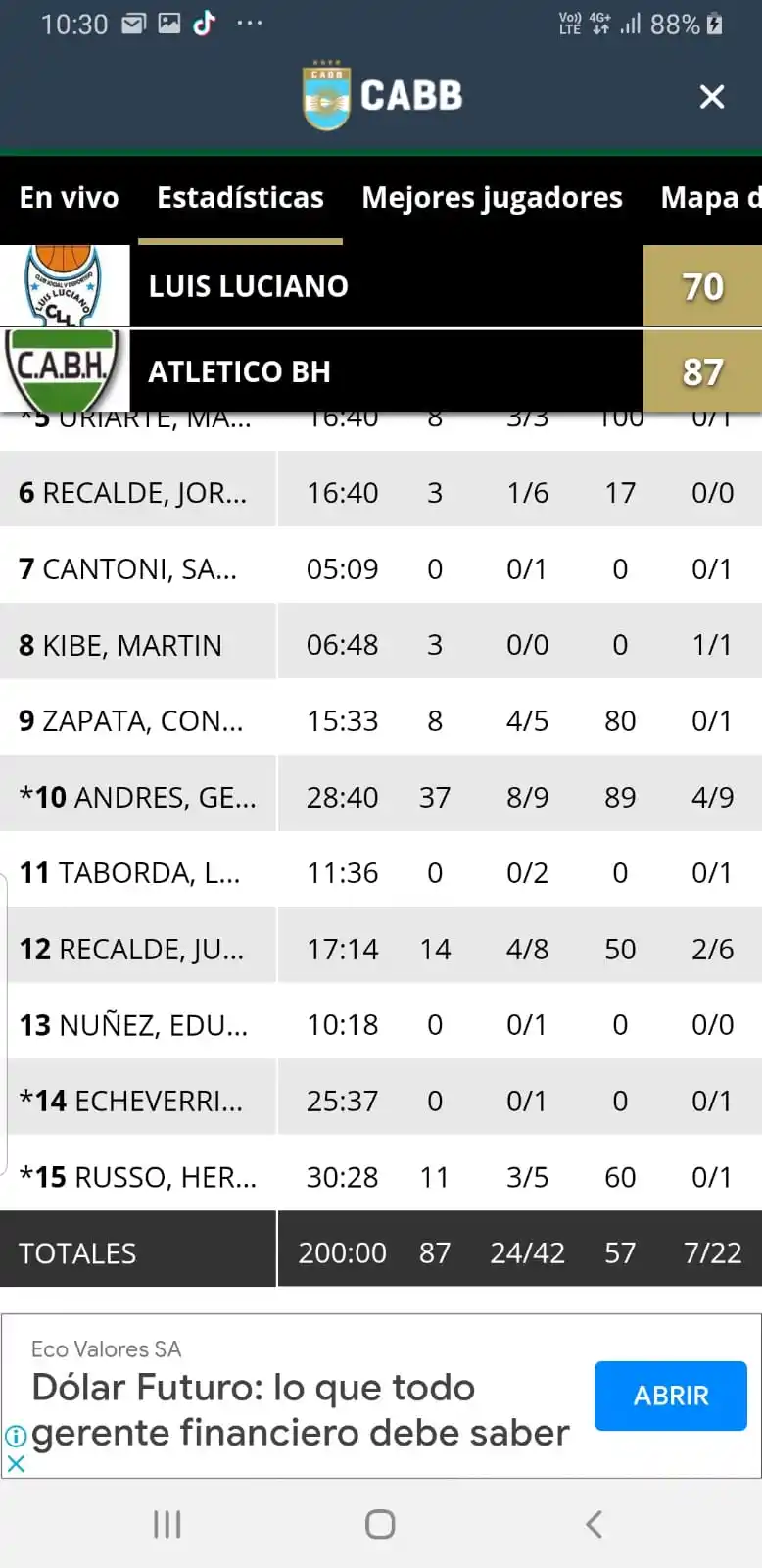This screenshot has height=1568, width=762.
Task: Switch to the En vivo tab
Action: pos(69,198)
